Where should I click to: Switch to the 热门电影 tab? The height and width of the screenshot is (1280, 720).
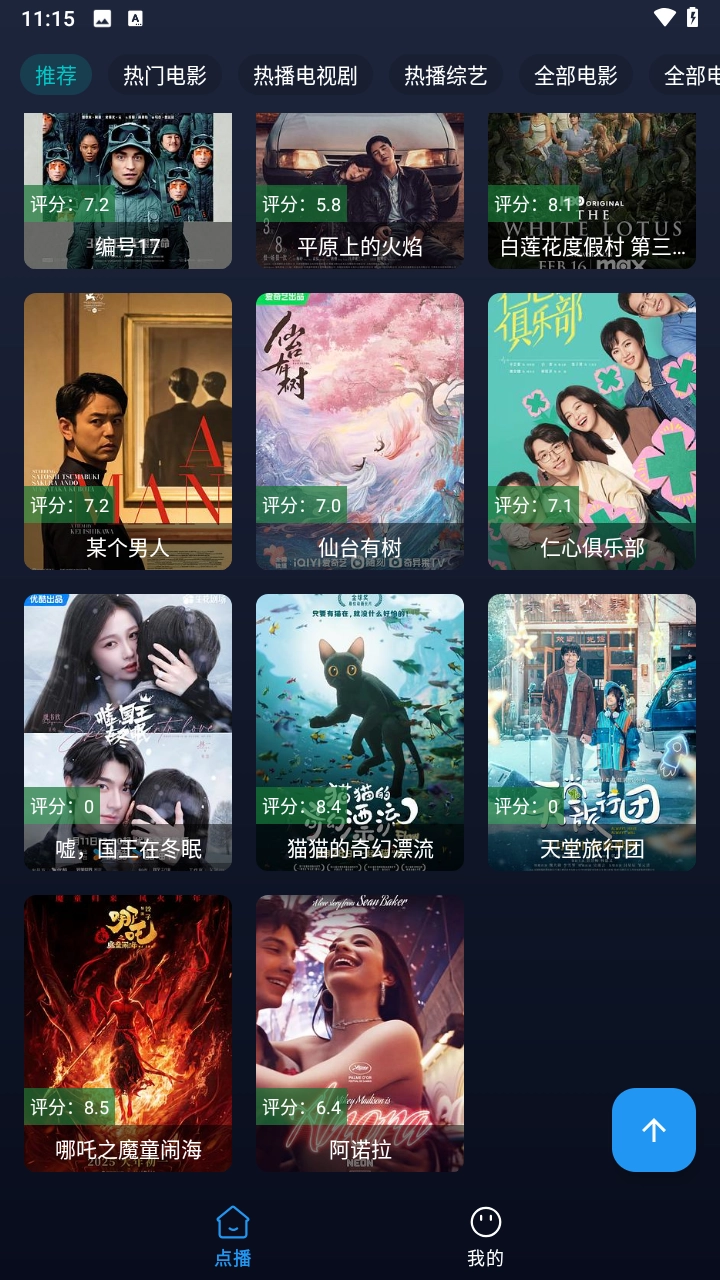[x=165, y=74]
